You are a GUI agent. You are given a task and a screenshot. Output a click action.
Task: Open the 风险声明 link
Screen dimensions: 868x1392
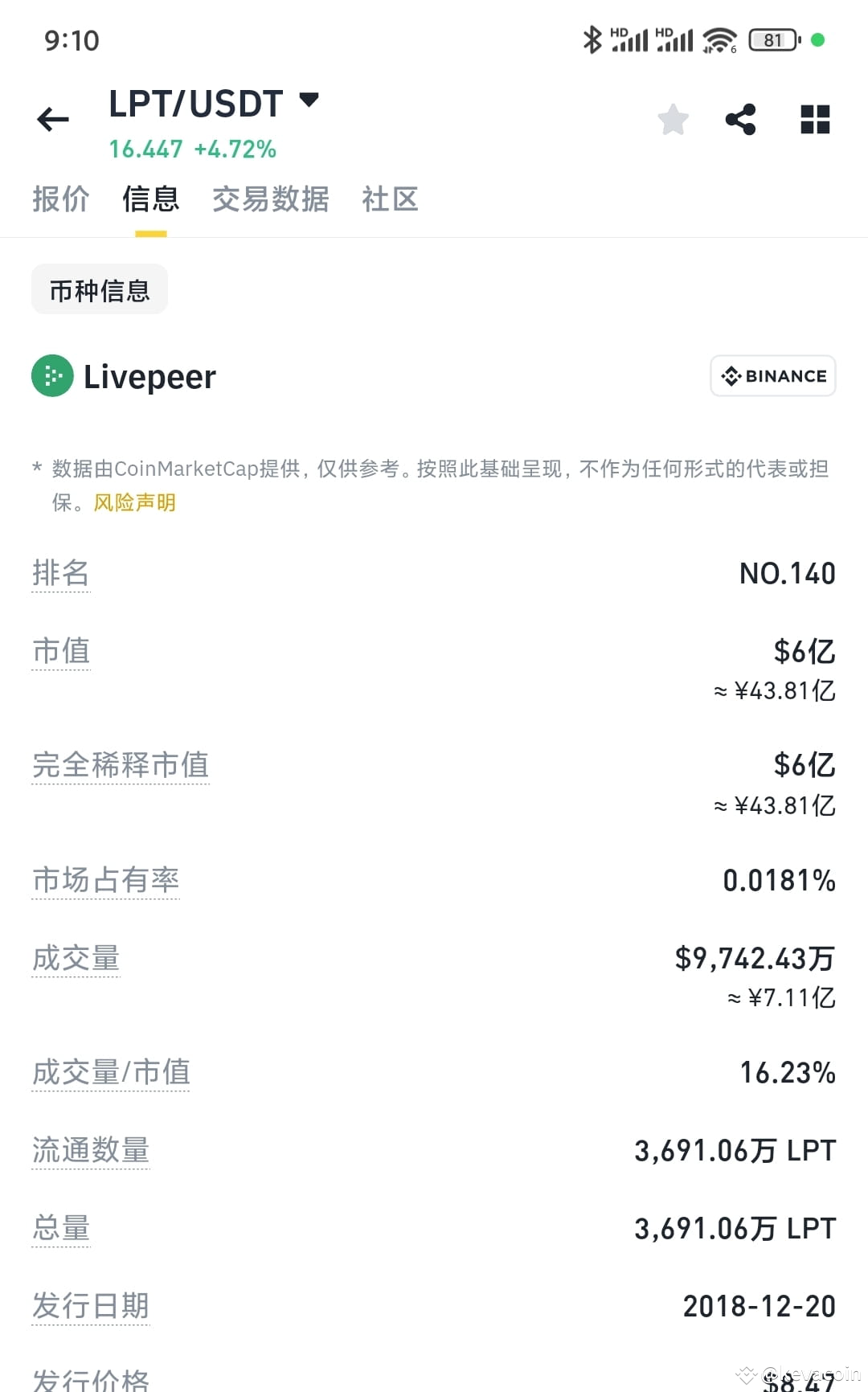point(133,502)
